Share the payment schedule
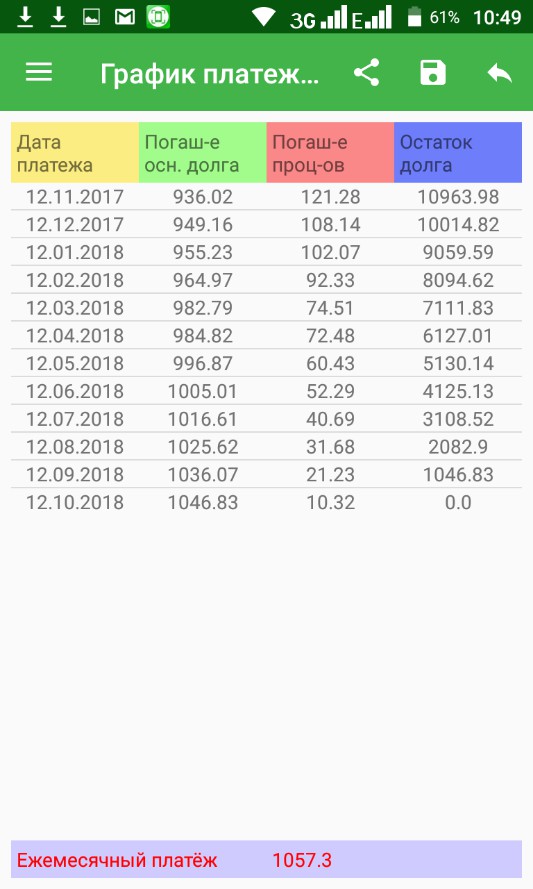This screenshot has width=533, height=889. click(x=366, y=73)
